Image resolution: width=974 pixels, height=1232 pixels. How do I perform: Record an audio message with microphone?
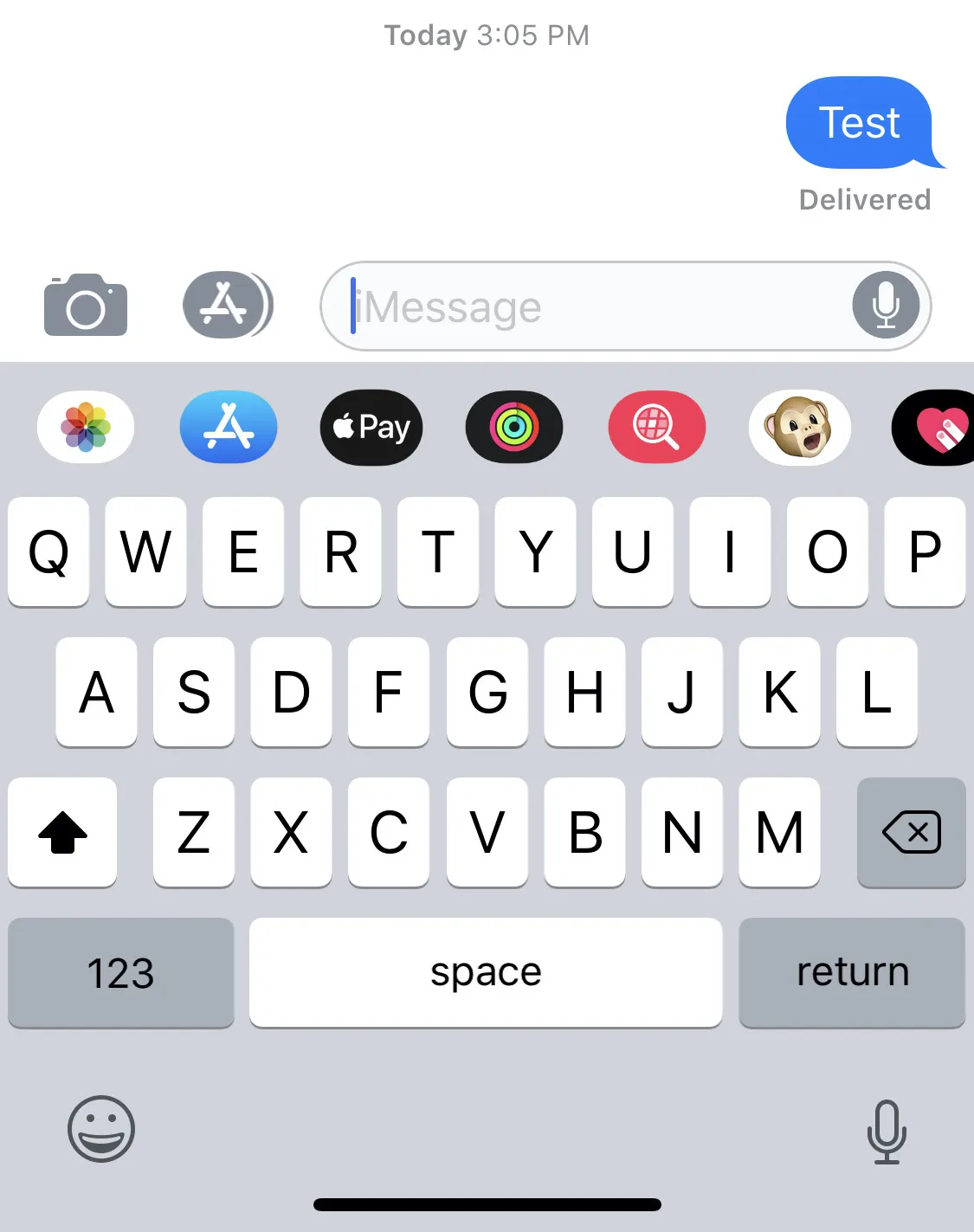pyautogui.click(x=885, y=306)
